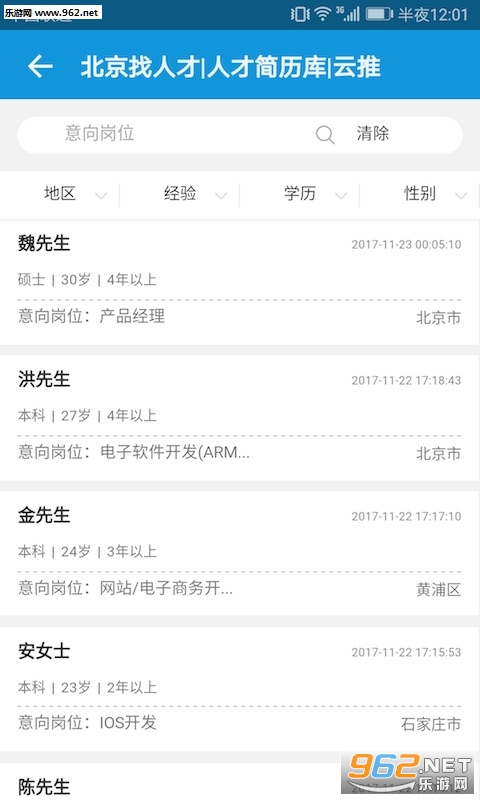Viewport: 480px width, 800px height.
Task: Go back with the arrow icon
Action: click(x=40, y=66)
